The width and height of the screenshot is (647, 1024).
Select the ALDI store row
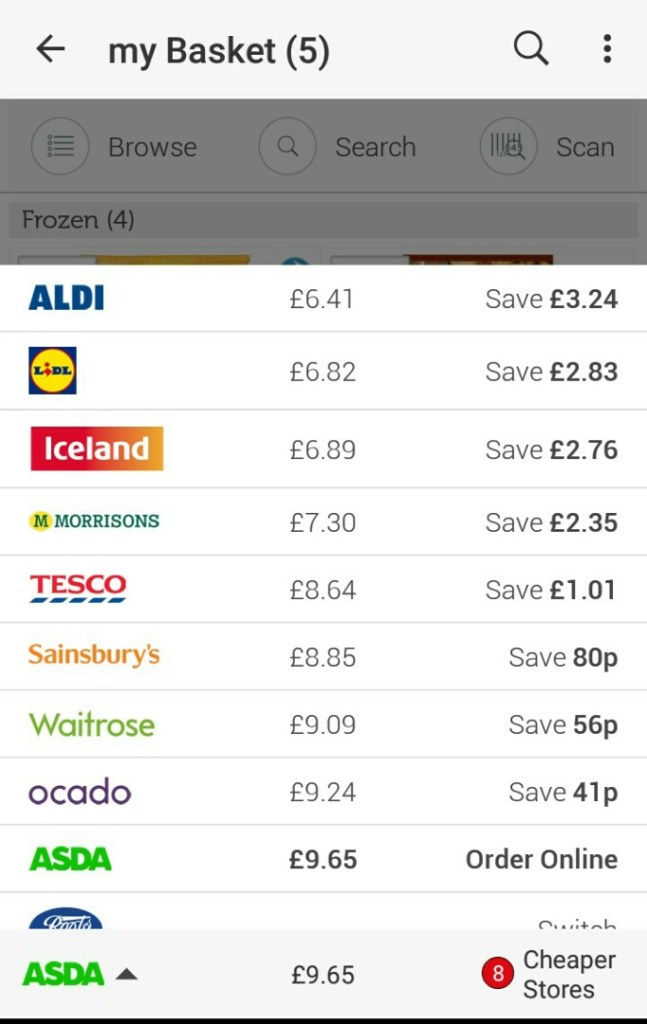coord(323,298)
